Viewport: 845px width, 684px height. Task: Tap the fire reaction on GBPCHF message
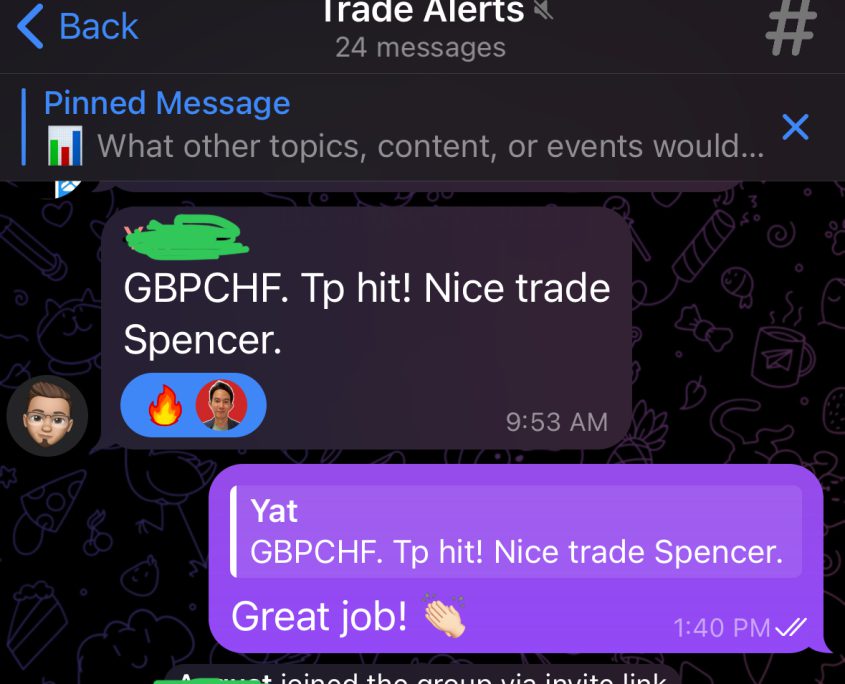coord(163,407)
